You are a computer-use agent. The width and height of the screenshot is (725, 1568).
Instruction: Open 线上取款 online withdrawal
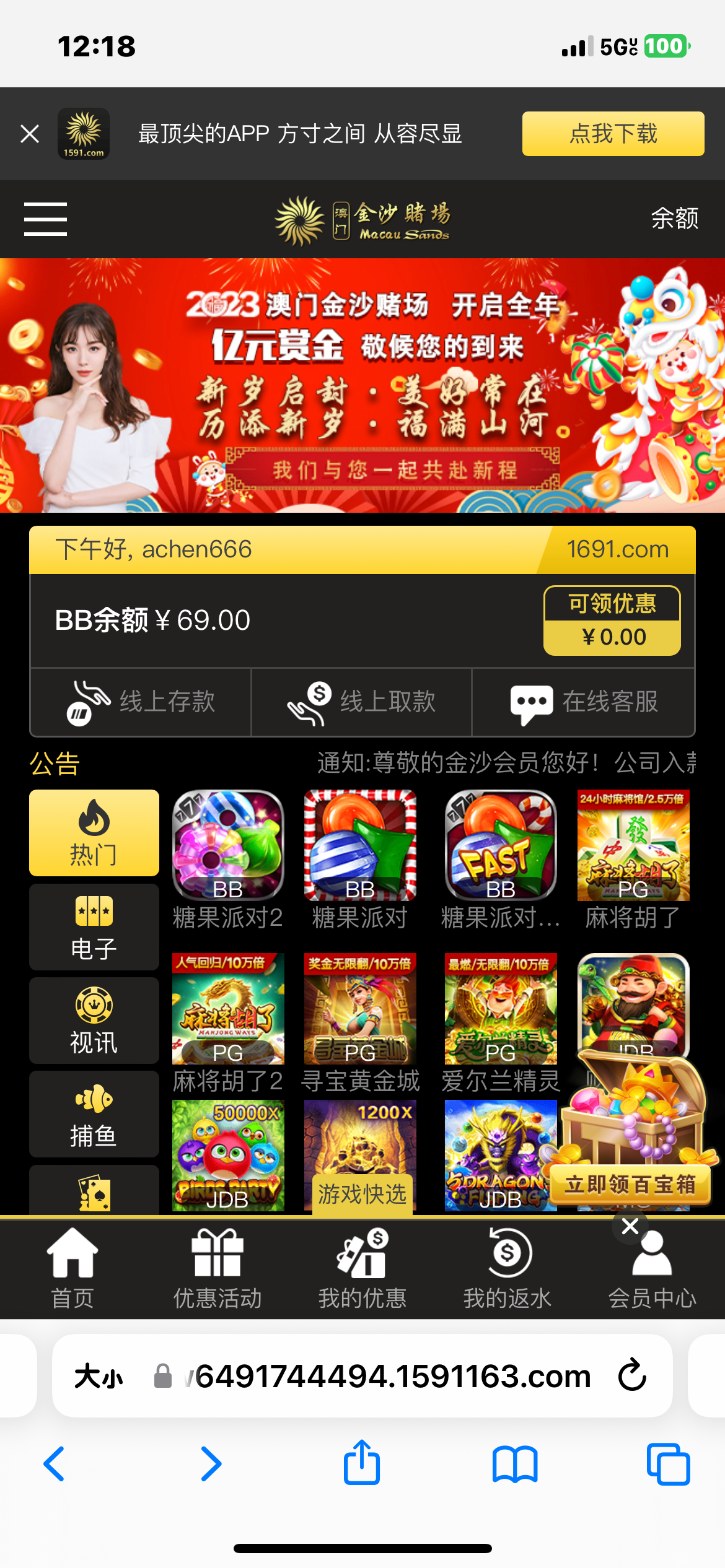[362, 702]
